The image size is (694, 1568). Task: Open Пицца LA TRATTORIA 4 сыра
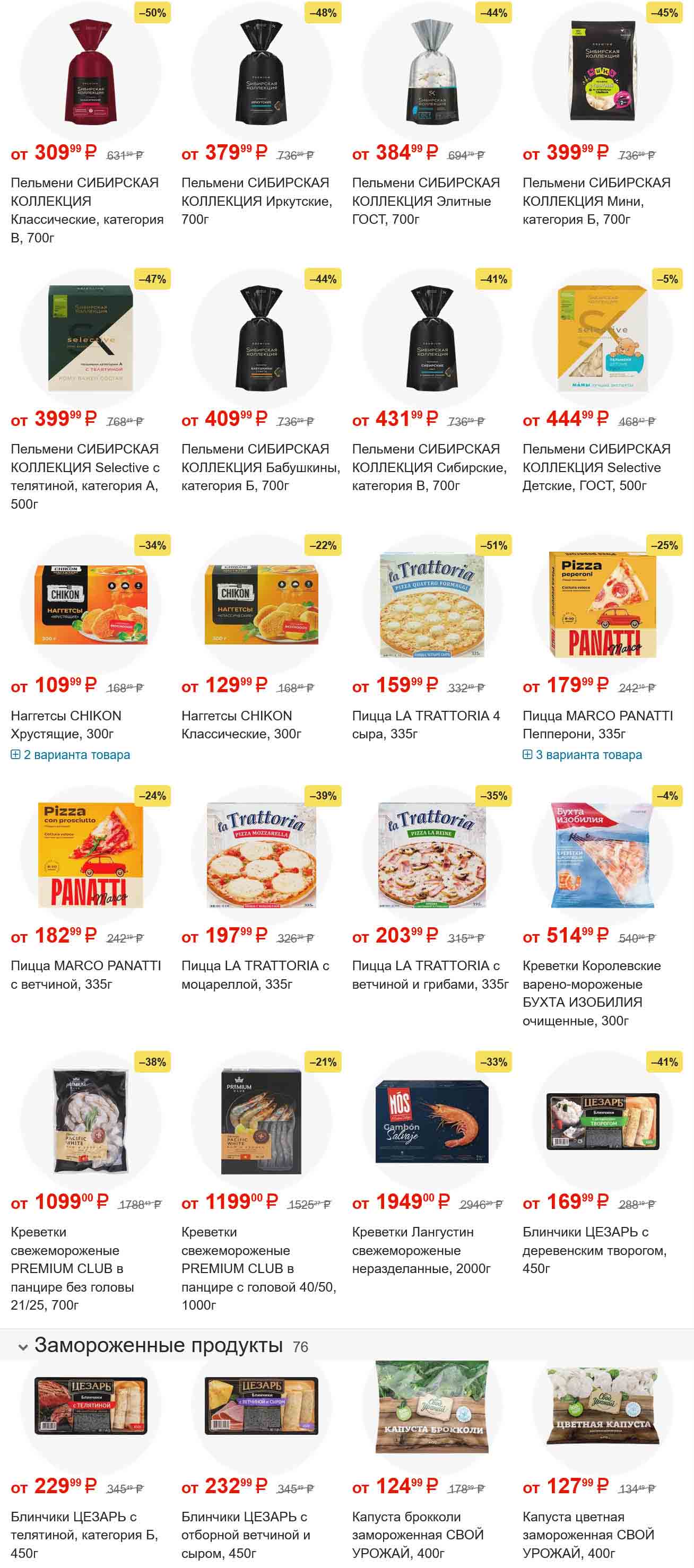[x=426, y=725]
